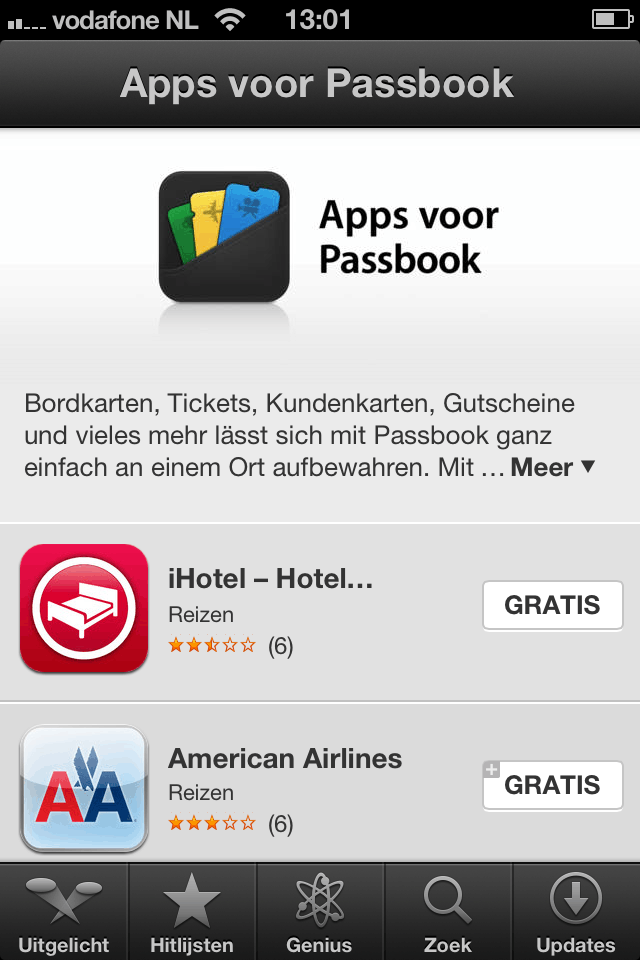
Task: Open the American Airlines app listing
Action: [285, 759]
